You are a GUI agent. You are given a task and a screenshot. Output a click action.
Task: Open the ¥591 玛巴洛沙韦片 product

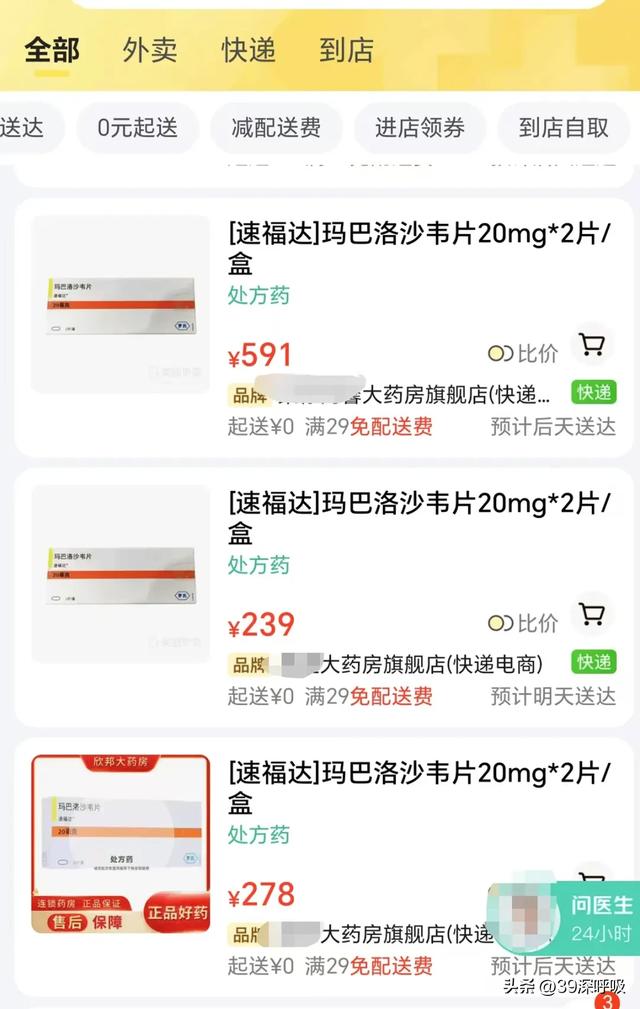(x=420, y=249)
